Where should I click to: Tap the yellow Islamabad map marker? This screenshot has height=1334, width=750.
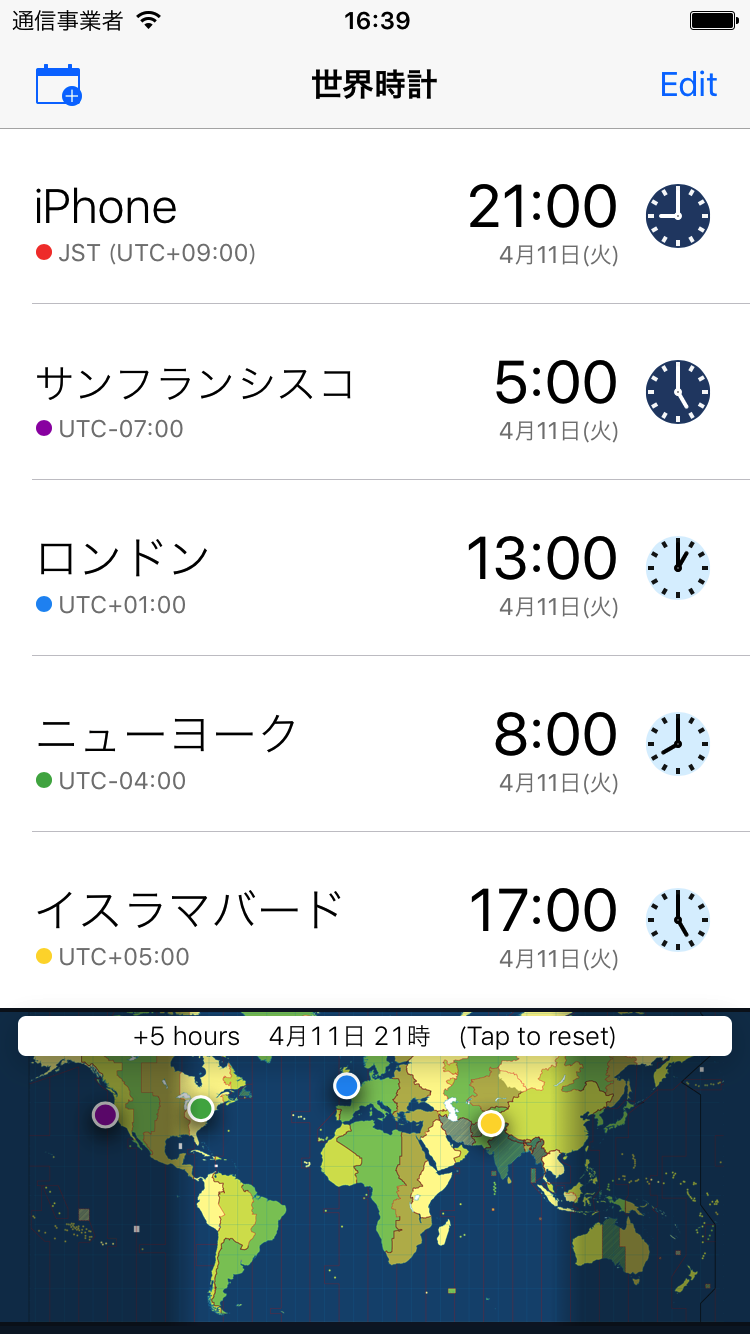pyautogui.click(x=490, y=1123)
